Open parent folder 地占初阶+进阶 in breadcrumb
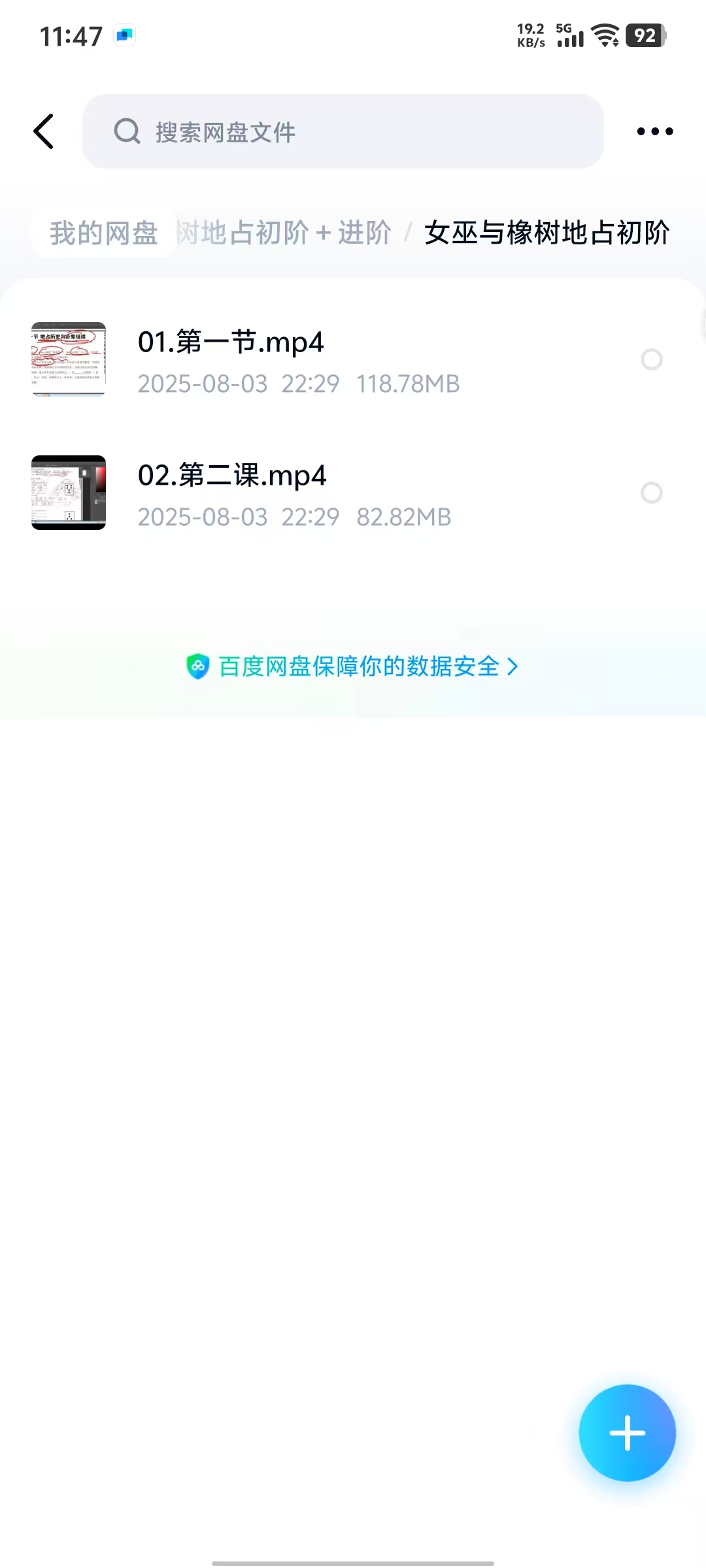 (x=285, y=233)
